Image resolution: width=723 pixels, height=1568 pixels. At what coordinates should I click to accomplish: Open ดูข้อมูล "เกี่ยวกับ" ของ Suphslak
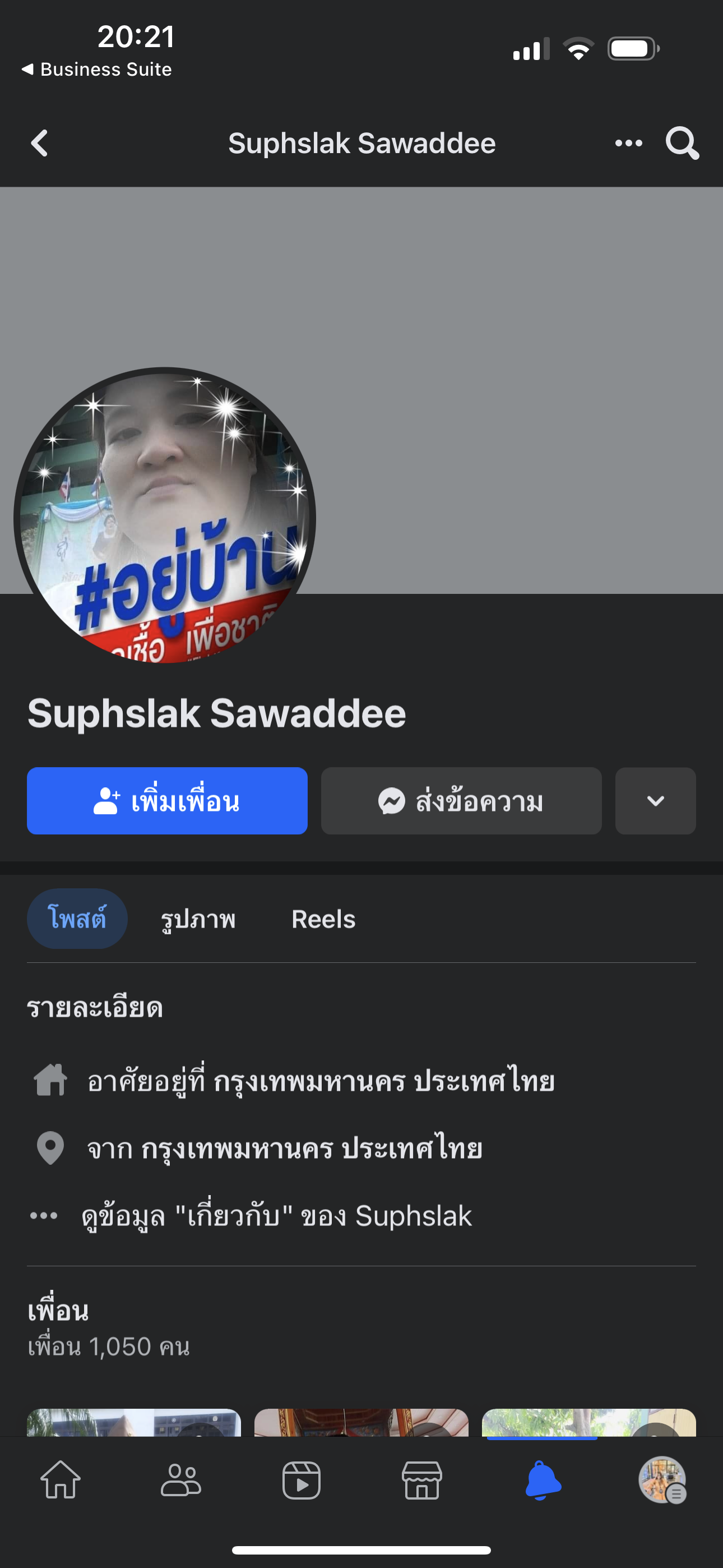click(x=277, y=1216)
